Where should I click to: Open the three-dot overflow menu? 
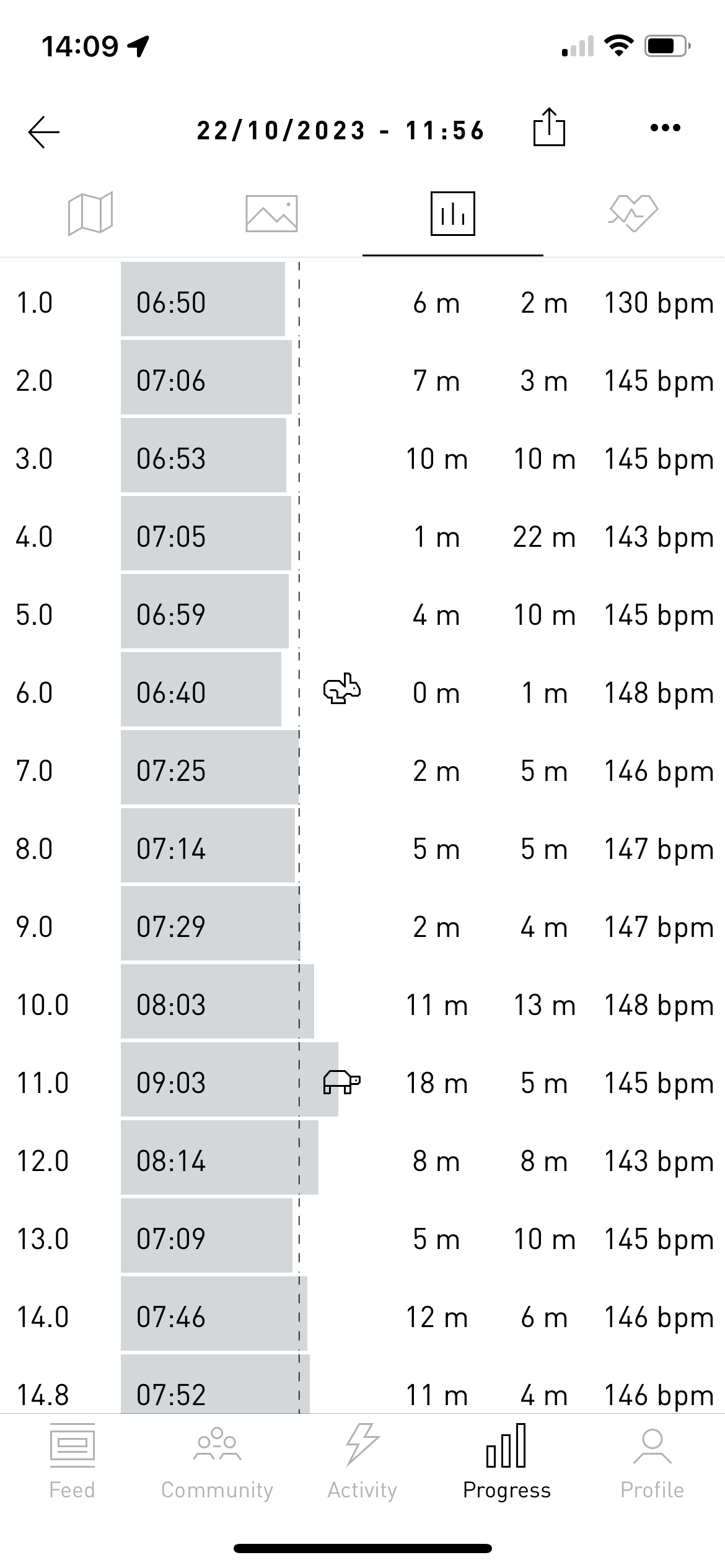pyautogui.click(x=666, y=128)
